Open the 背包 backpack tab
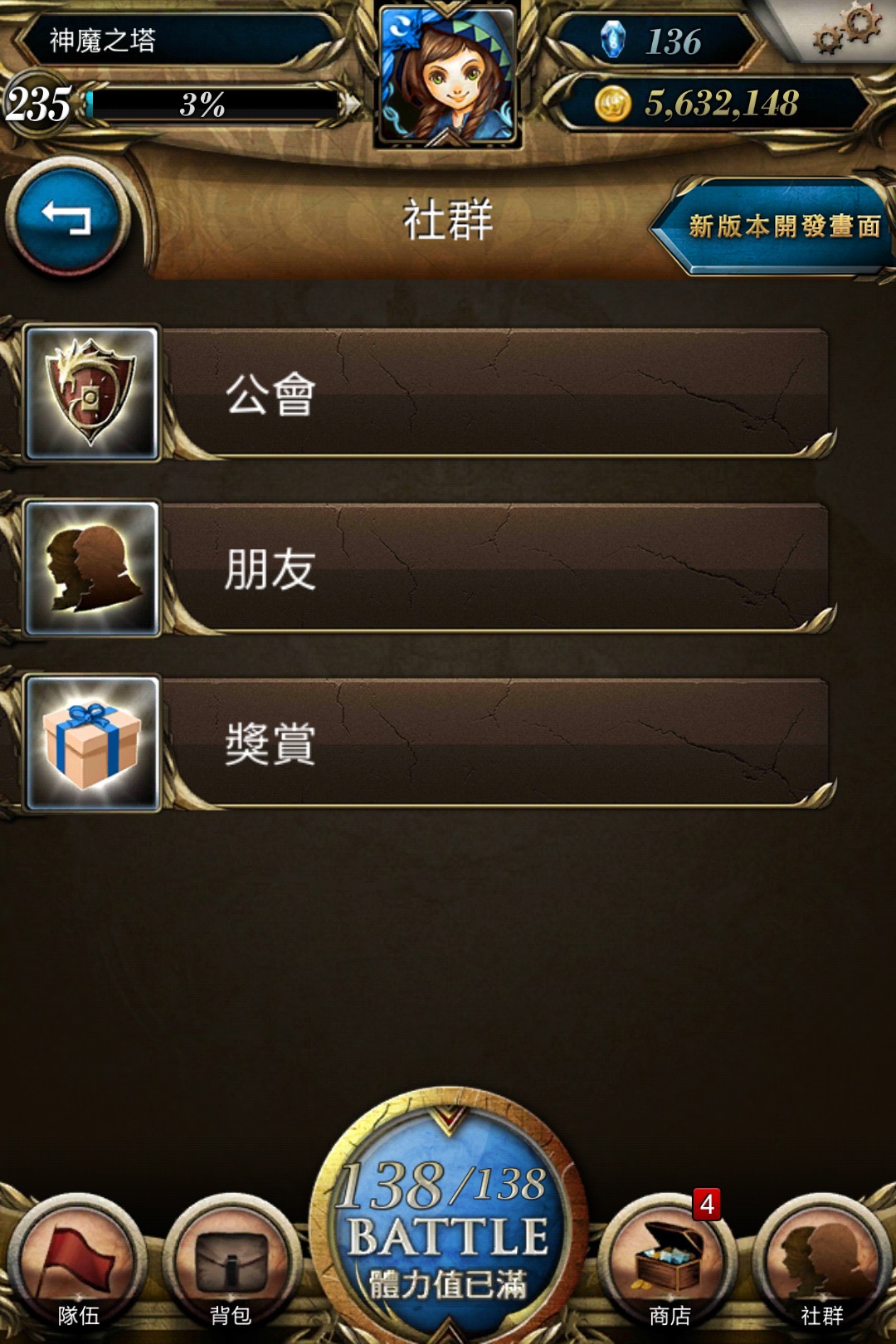Viewport: 896px width, 1344px height. [231, 1265]
